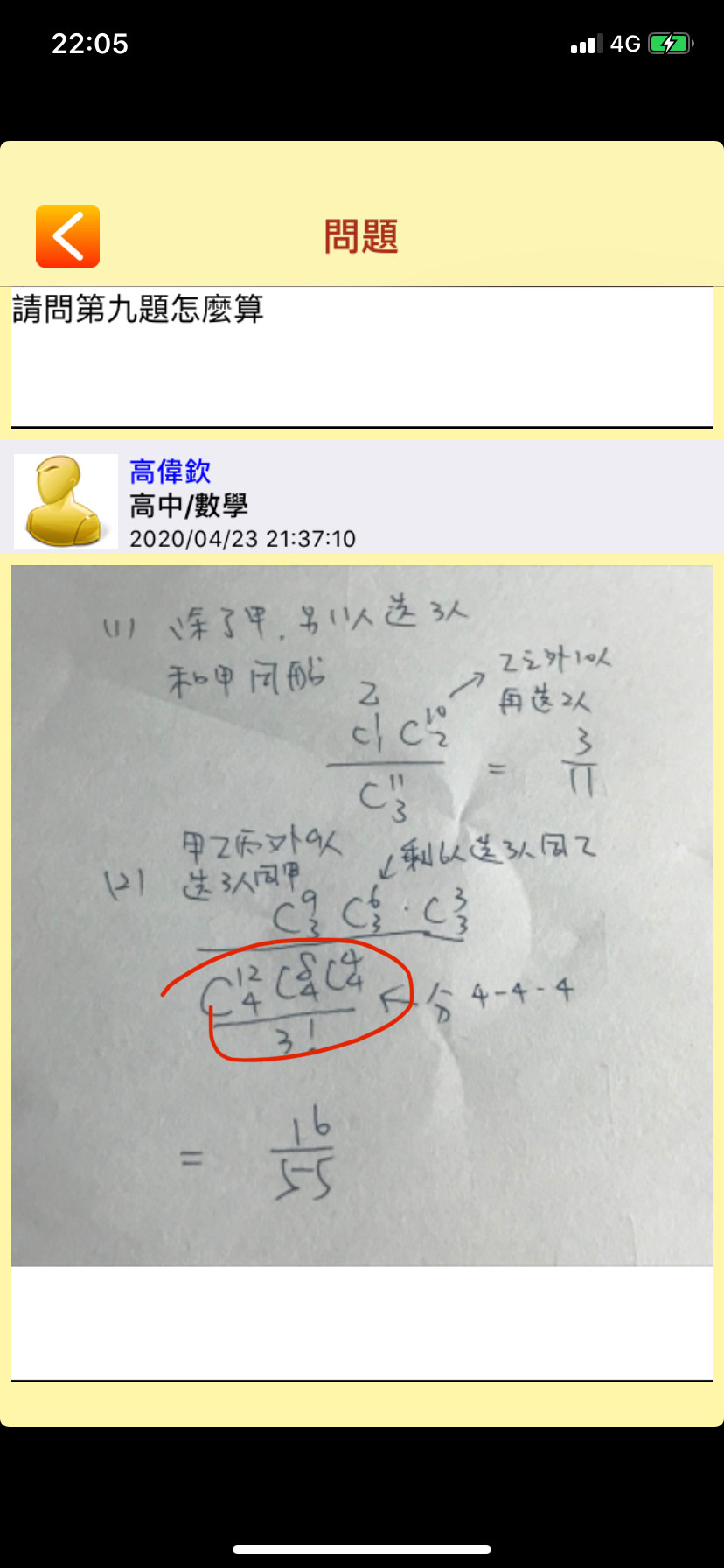The height and width of the screenshot is (1568, 724).
Task: Open 高偉欽's profile name link
Action: pos(171,472)
